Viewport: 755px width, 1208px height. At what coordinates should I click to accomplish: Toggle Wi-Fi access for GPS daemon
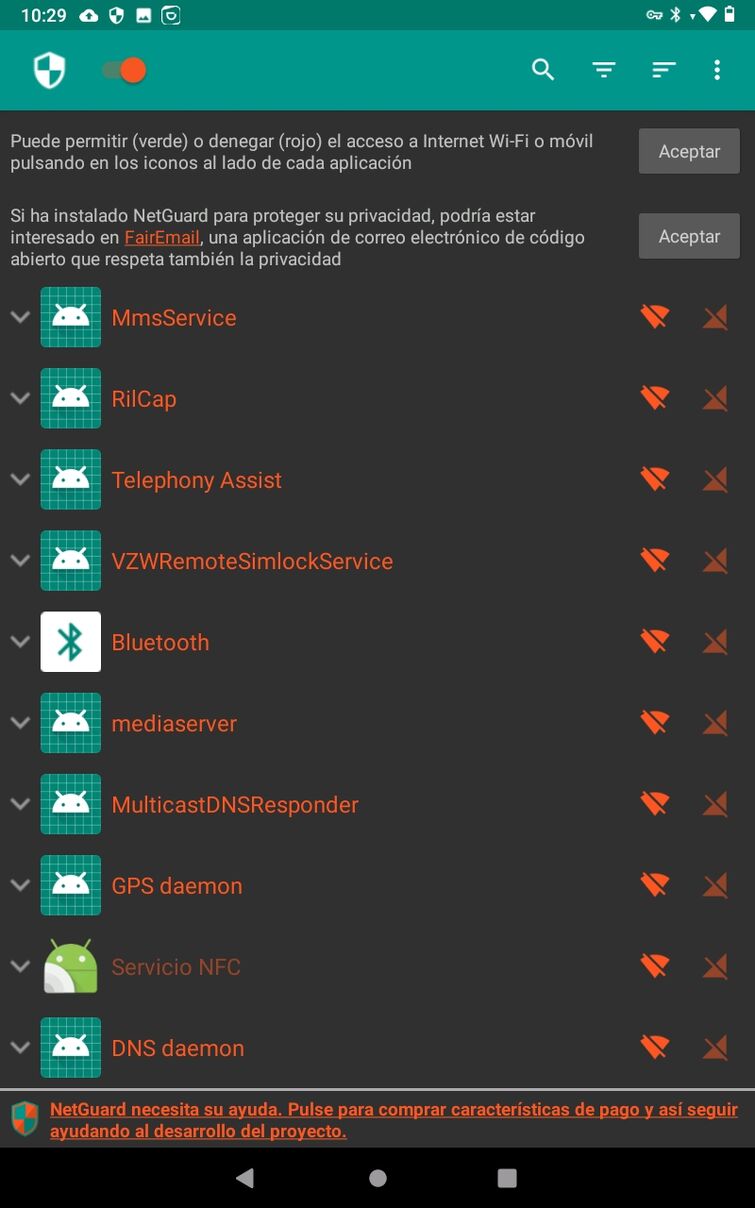(x=654, y=885)
